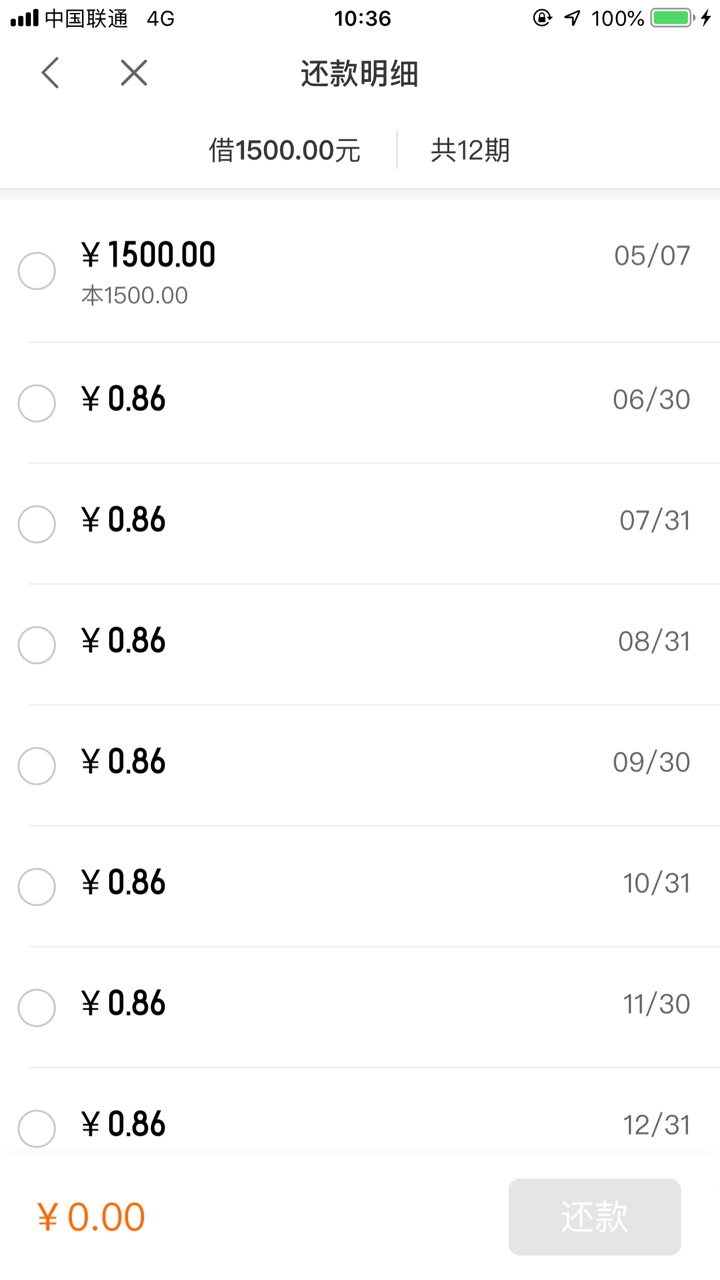The height and width of the screenshot is (1280, 720).
Task: Go back using the top-left arrow
Action: [x=51, y=73]
